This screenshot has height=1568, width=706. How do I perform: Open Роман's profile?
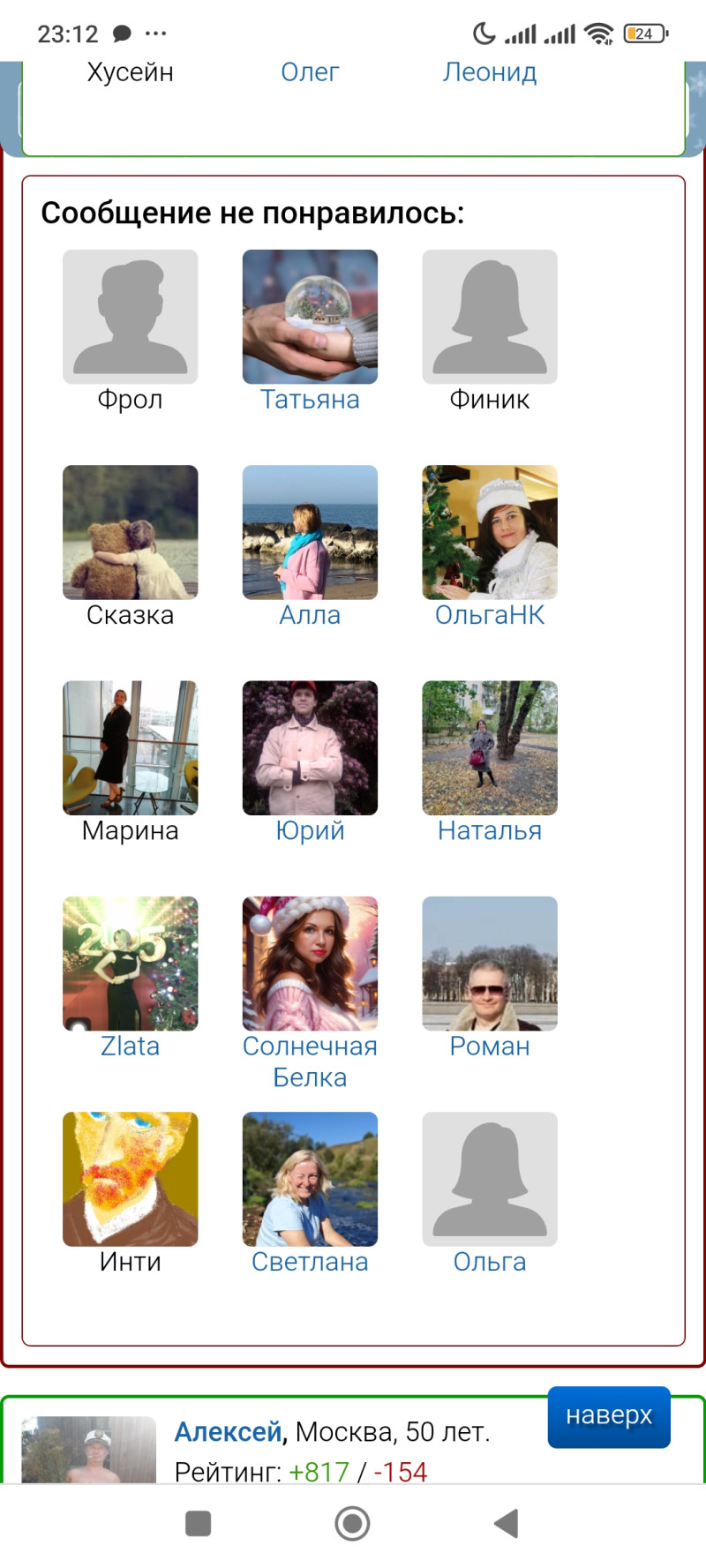490,1046
